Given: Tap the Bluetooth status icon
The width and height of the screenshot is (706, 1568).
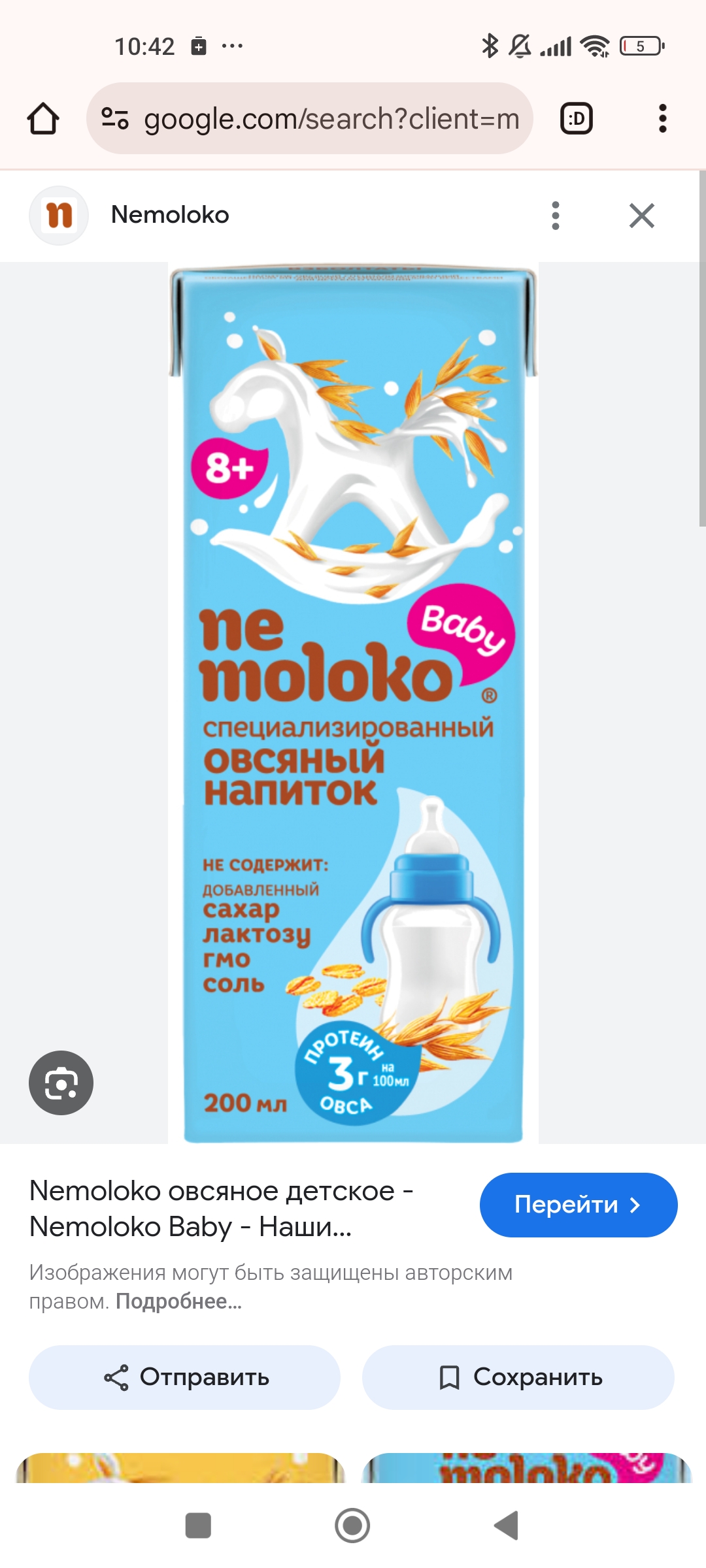Looking at the screenshot, I should pos(490,44).
